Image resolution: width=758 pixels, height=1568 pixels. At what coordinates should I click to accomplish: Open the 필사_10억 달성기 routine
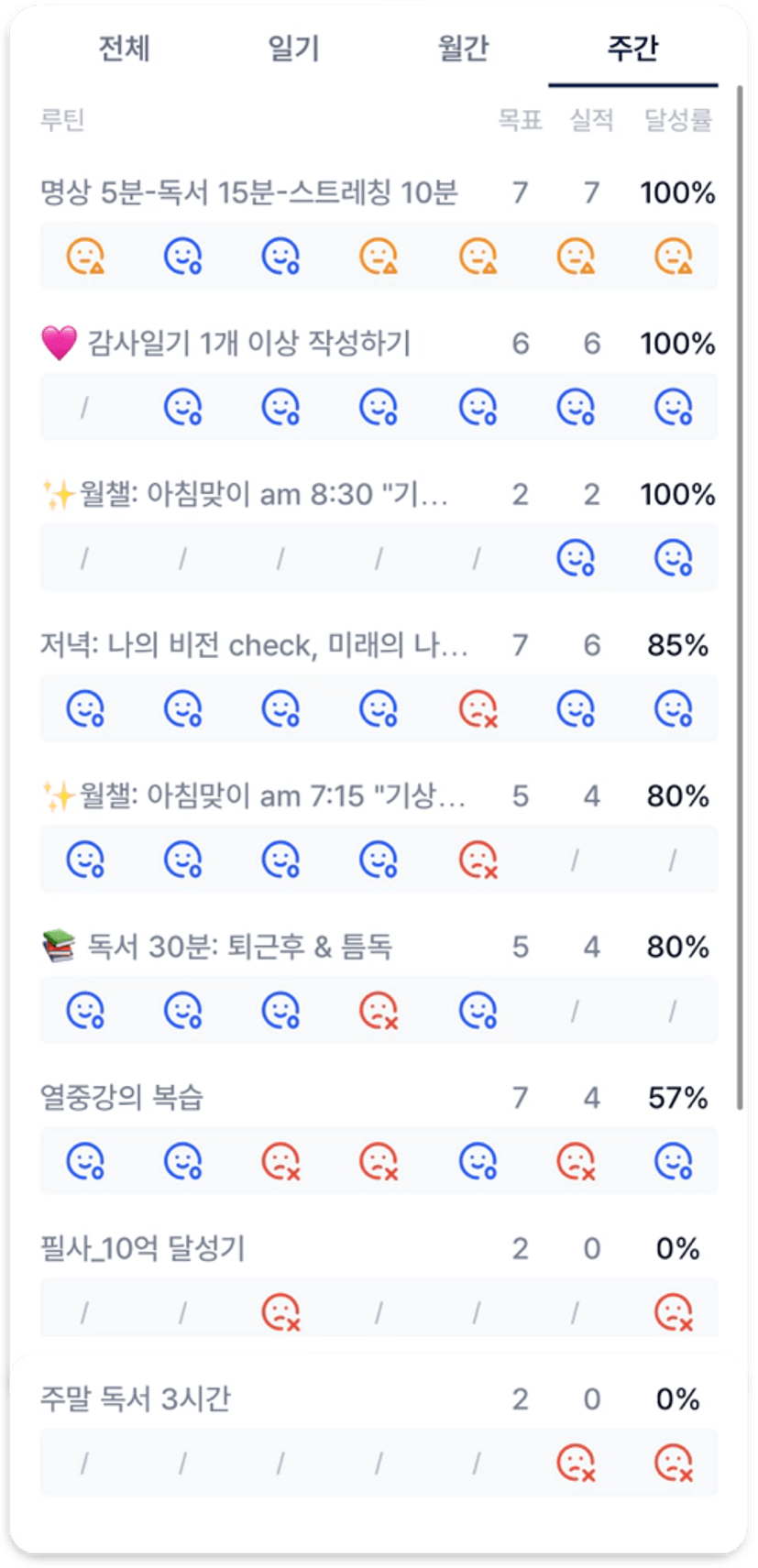143,1248
